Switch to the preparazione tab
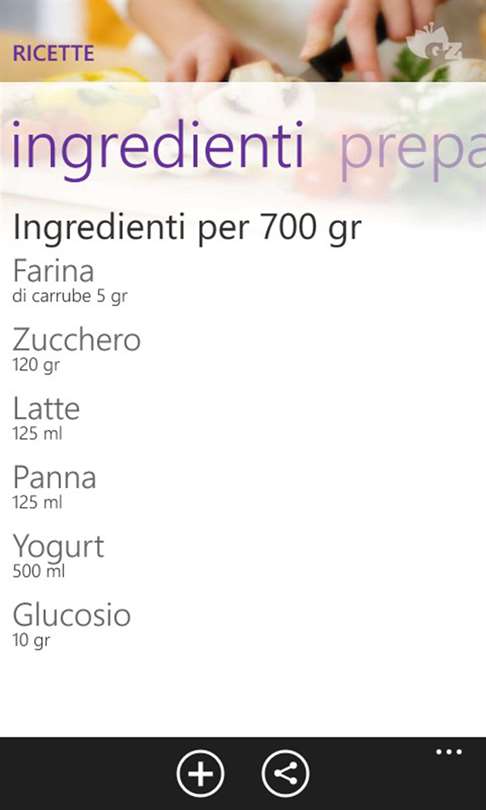The image size is (486, 810). point(413,150)
